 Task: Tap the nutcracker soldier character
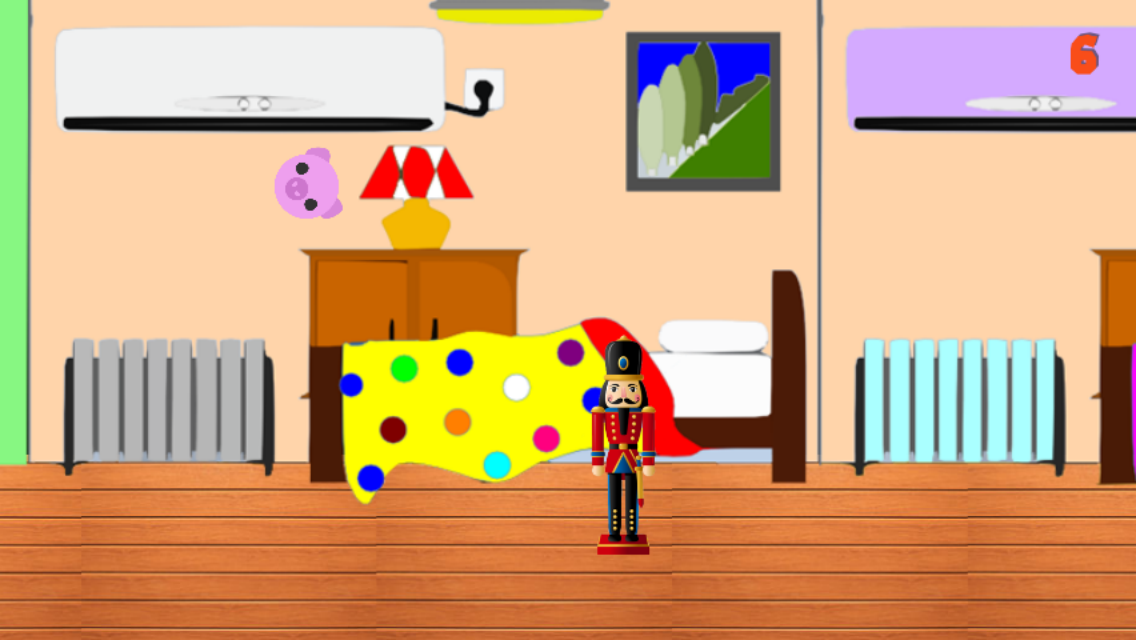pos(623,446)
